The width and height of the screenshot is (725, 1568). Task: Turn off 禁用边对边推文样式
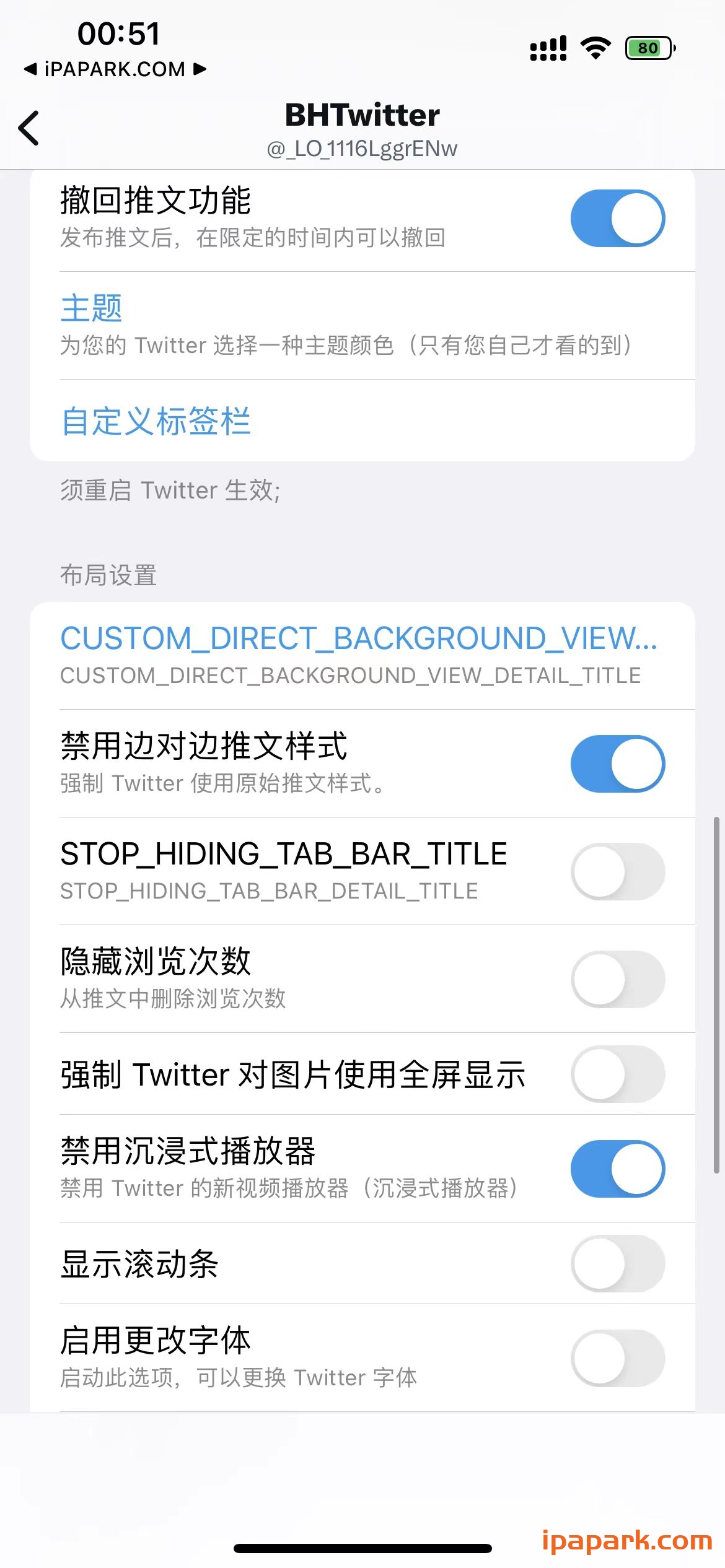pyautogui.click(x=617, y=764)
